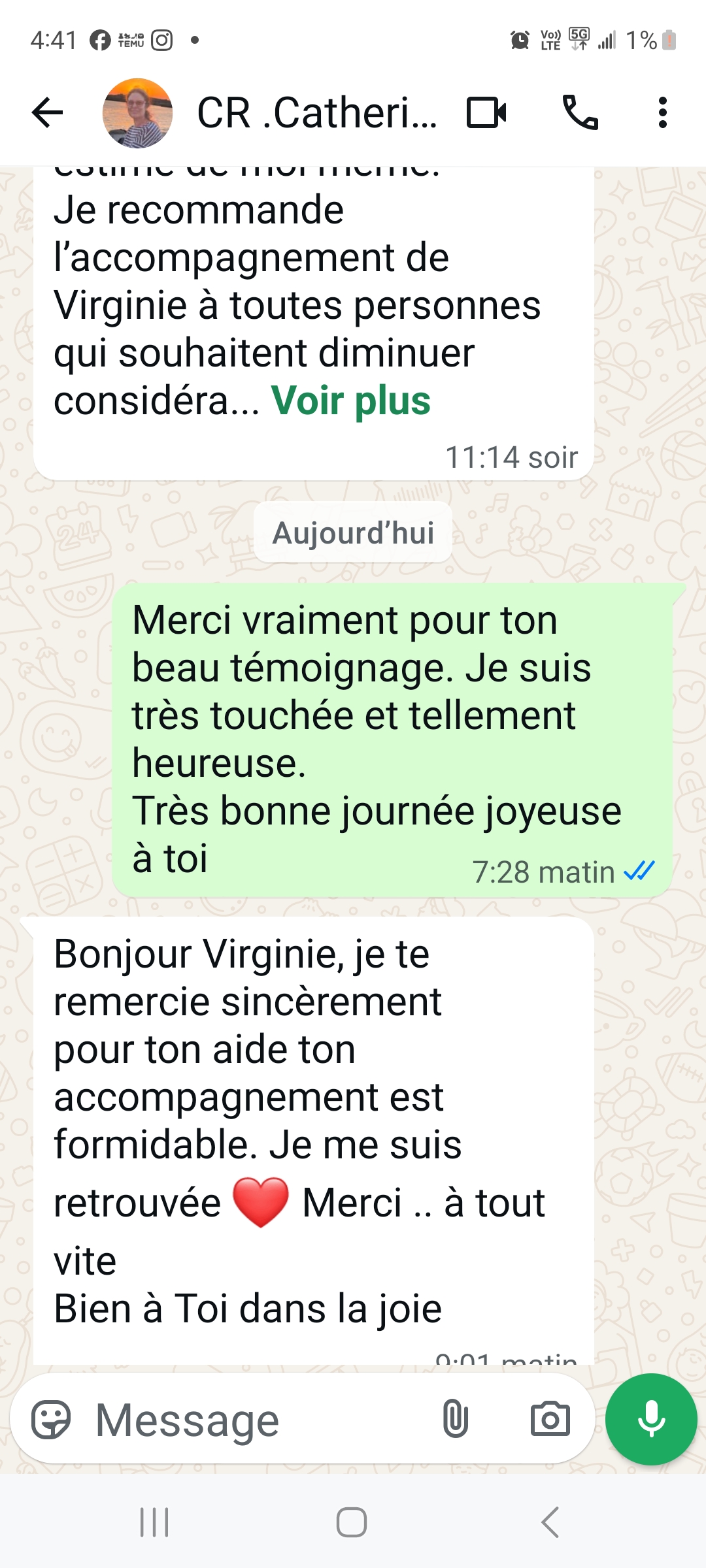Image resolution: width=706 pixels, height=1568 pixels.
Task: Go back to the chat list
Action: click(48, 113)
